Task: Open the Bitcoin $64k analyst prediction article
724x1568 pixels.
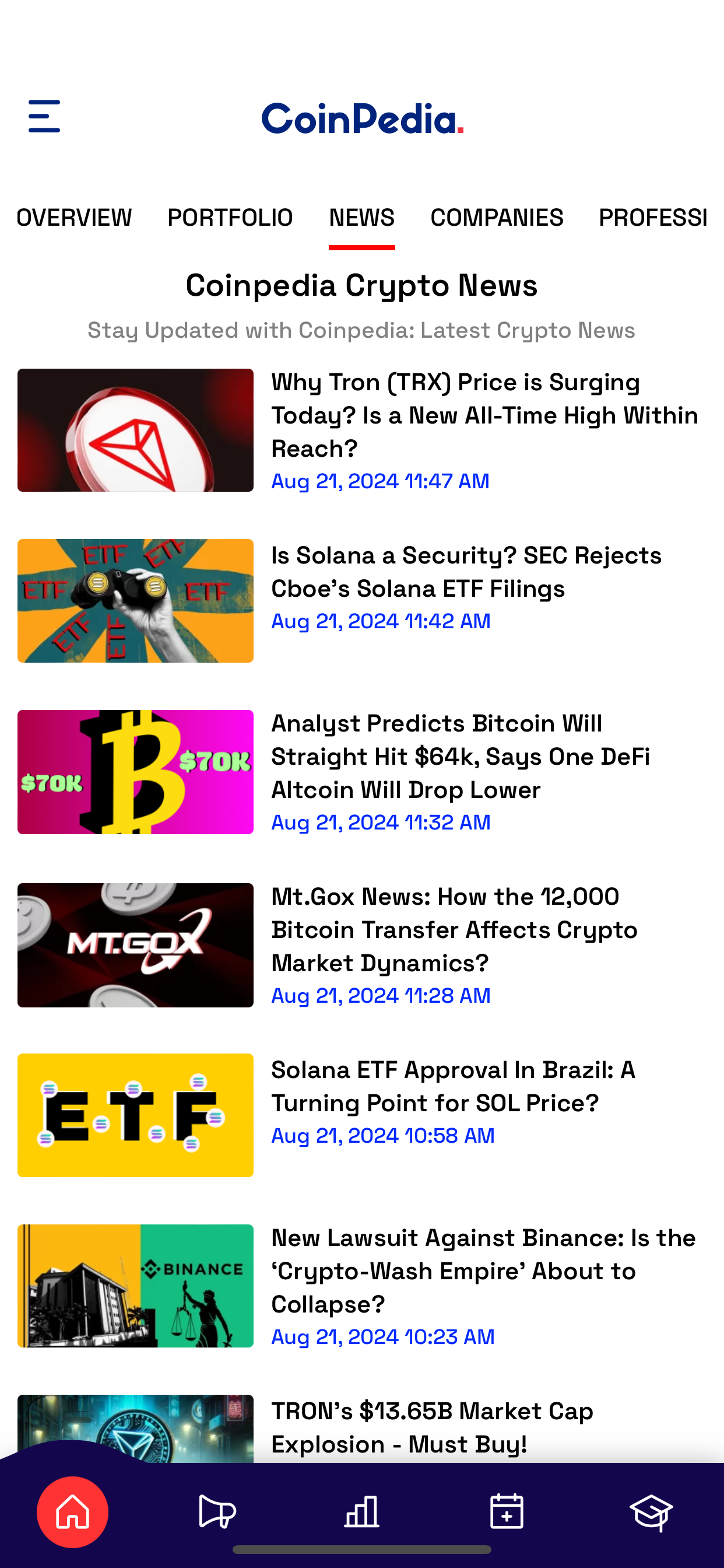Action: tap(461, 757)
